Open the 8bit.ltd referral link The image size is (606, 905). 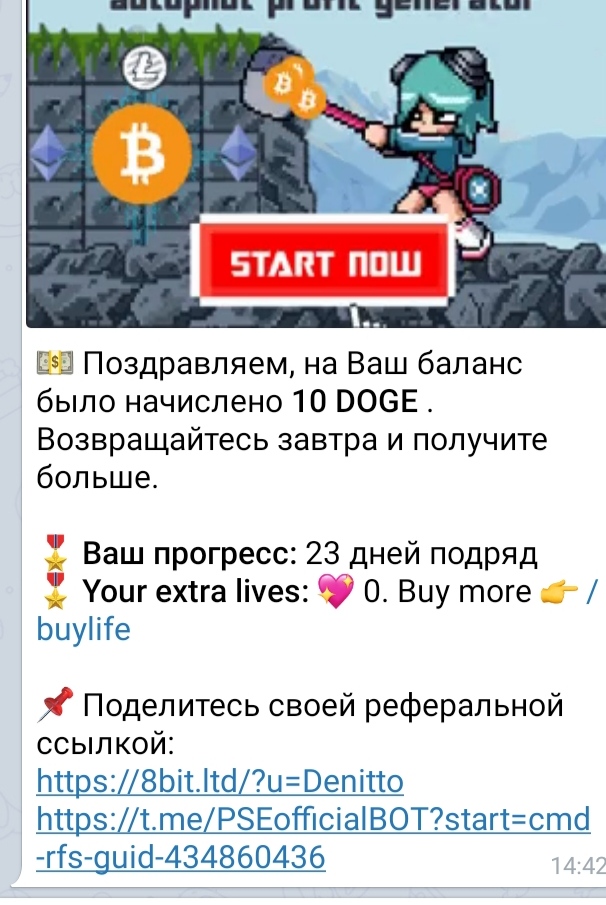pos(220,780)
